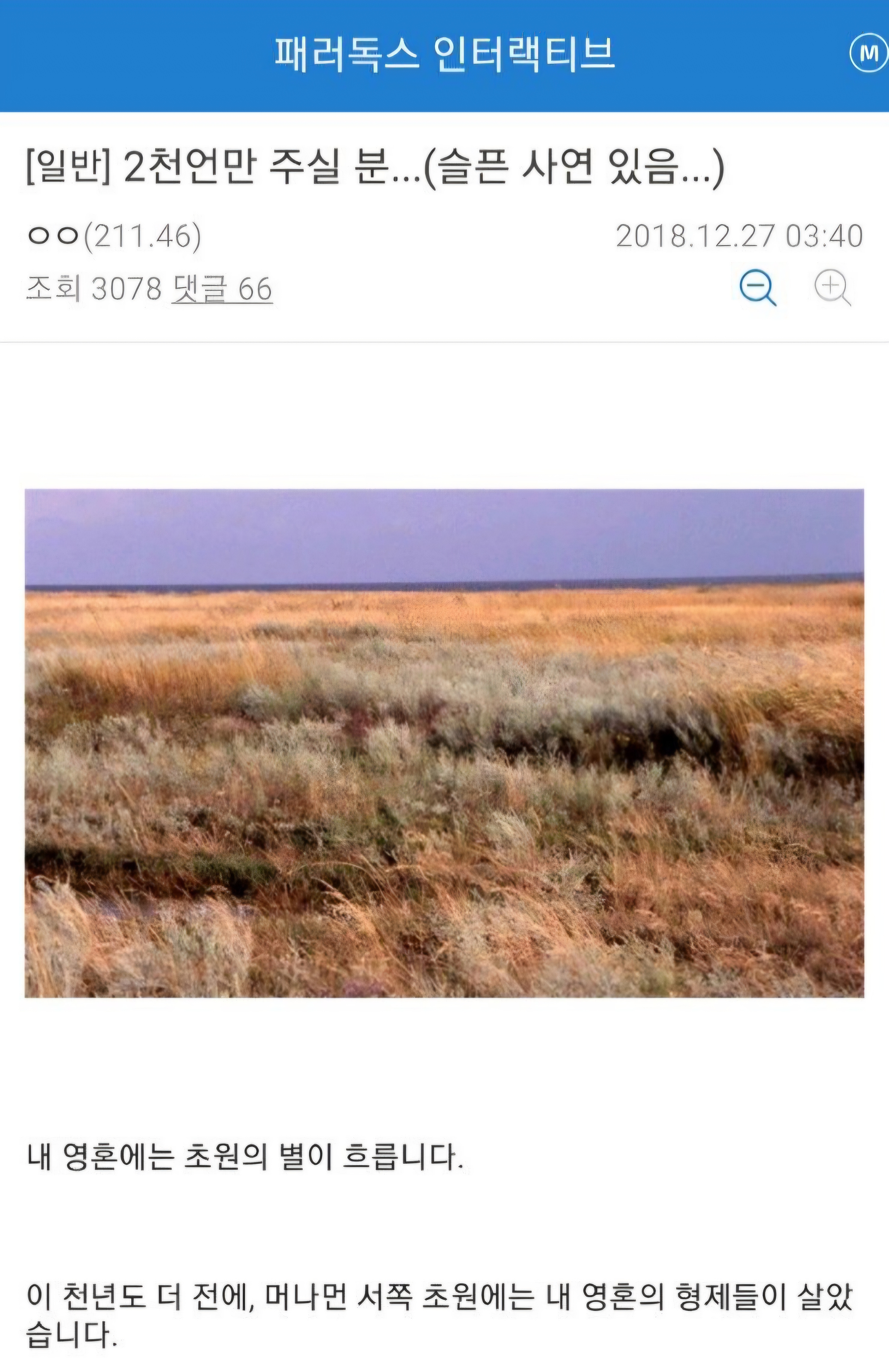Open the grassland photo in the post
The image size is (889, 1372).
click(444, 743)
